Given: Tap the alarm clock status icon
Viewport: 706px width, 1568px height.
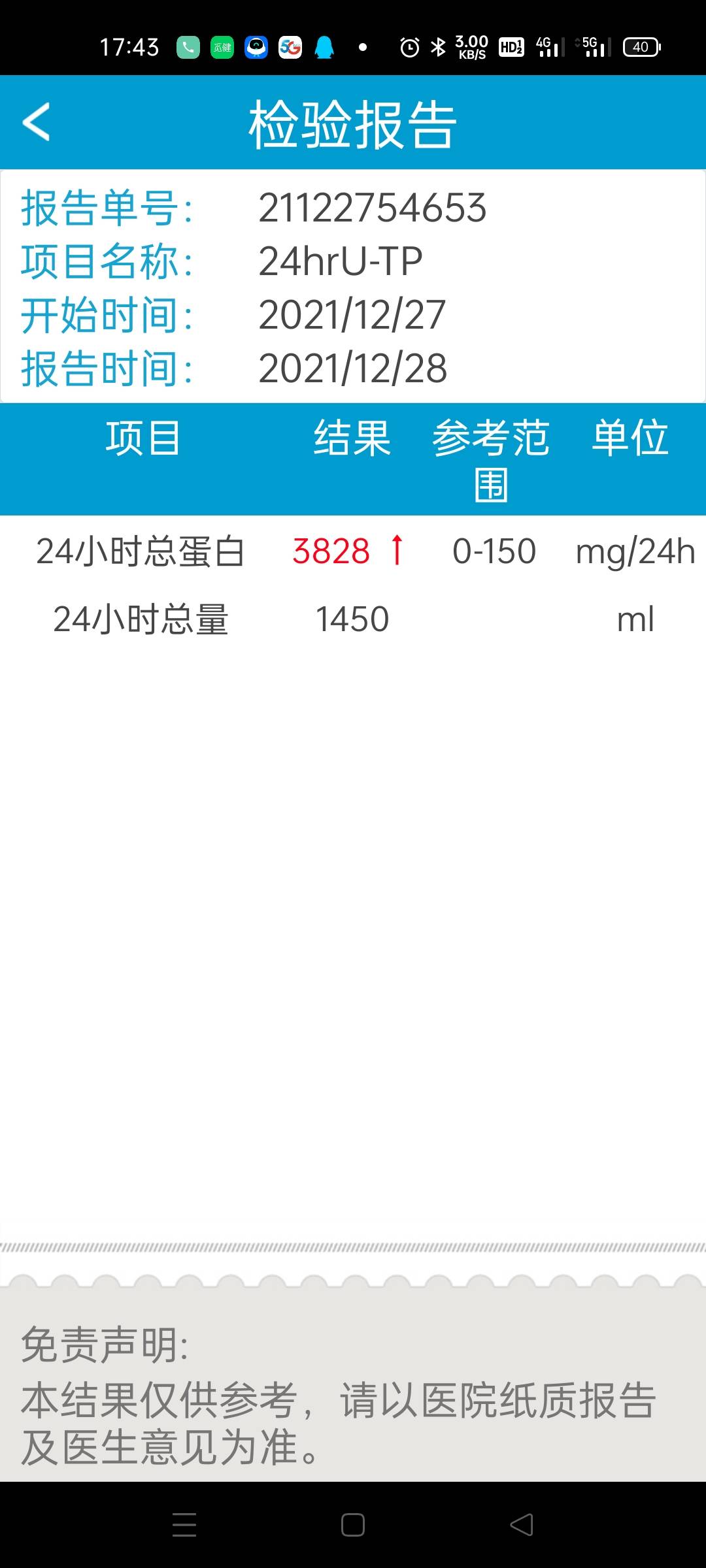Looking at the screenshot, I should [409, 46].
